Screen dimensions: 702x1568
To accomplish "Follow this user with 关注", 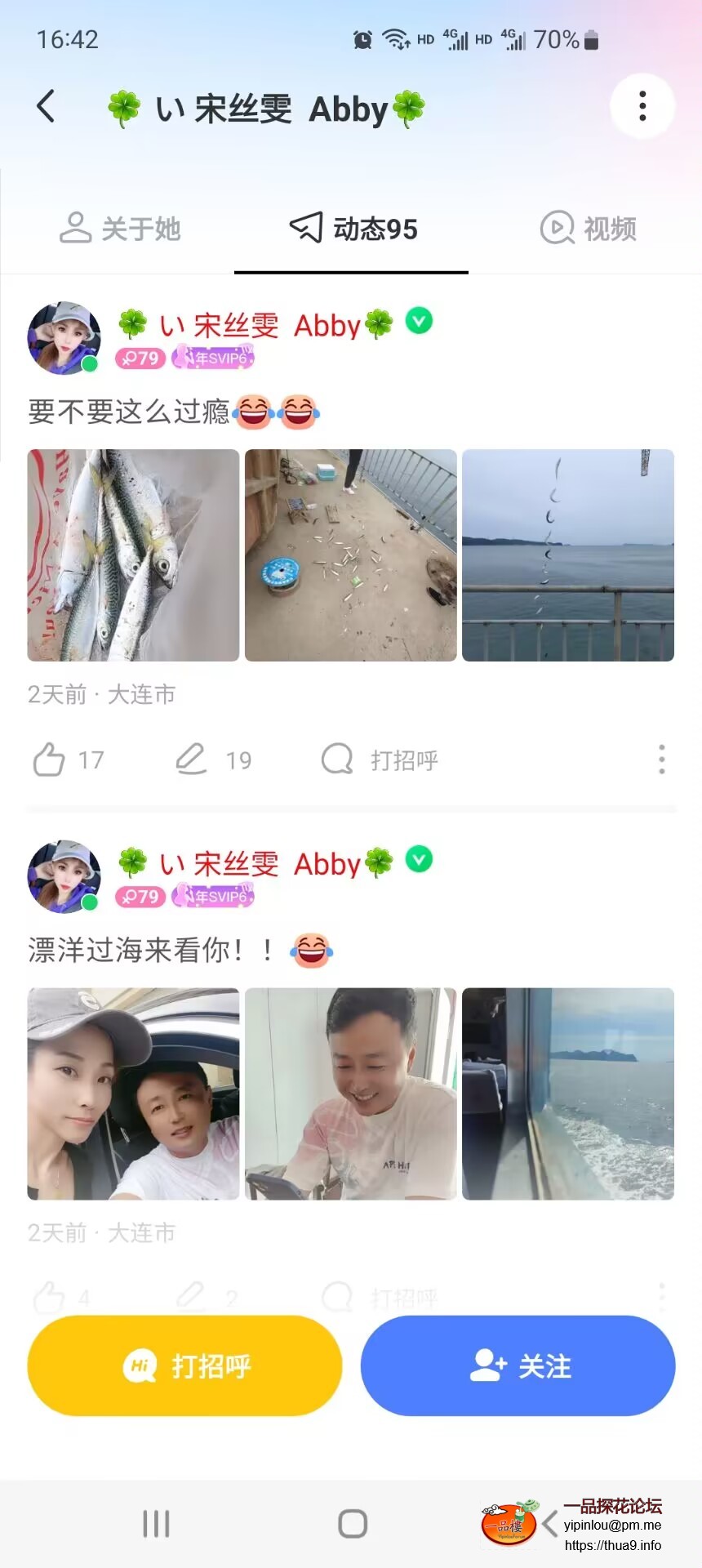I will (518, 1365).
